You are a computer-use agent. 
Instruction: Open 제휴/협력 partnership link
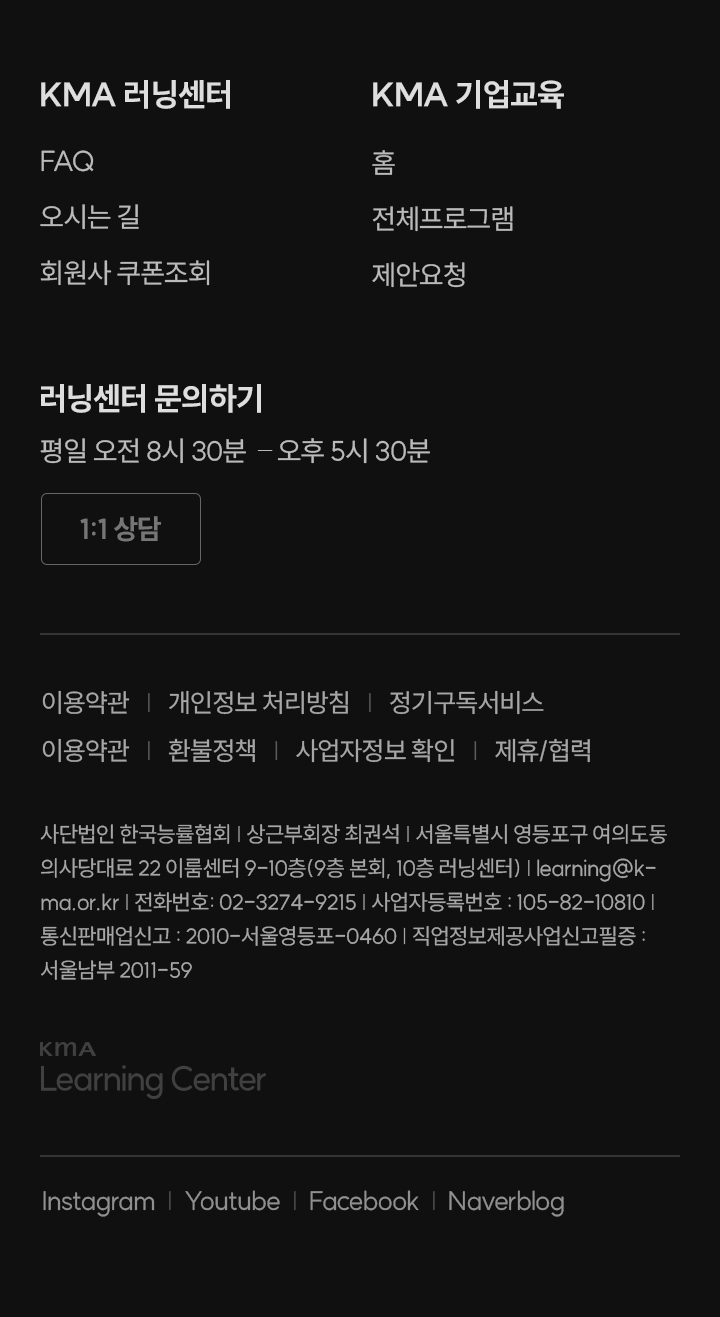click(x=542, y=751)
